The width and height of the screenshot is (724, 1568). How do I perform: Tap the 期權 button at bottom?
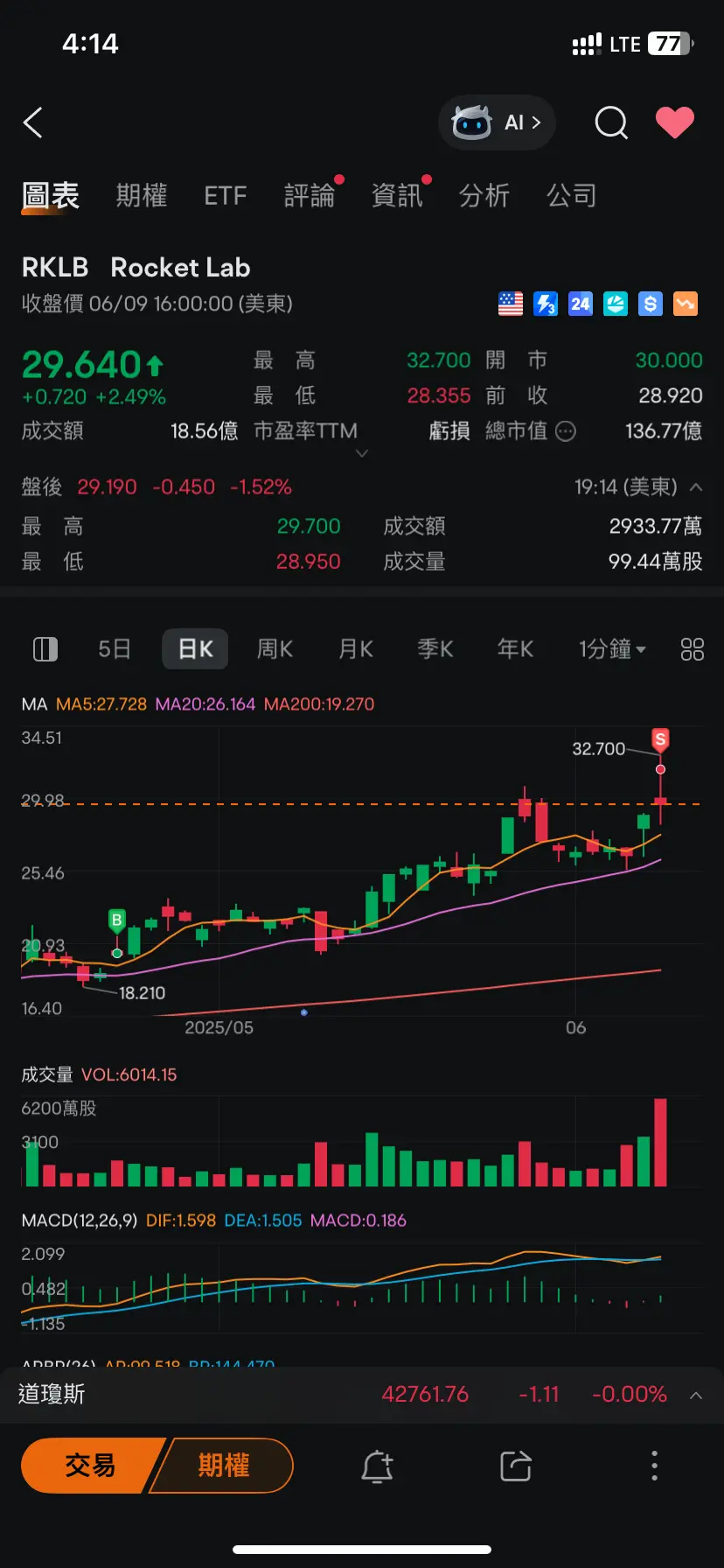pos(224,1466)
